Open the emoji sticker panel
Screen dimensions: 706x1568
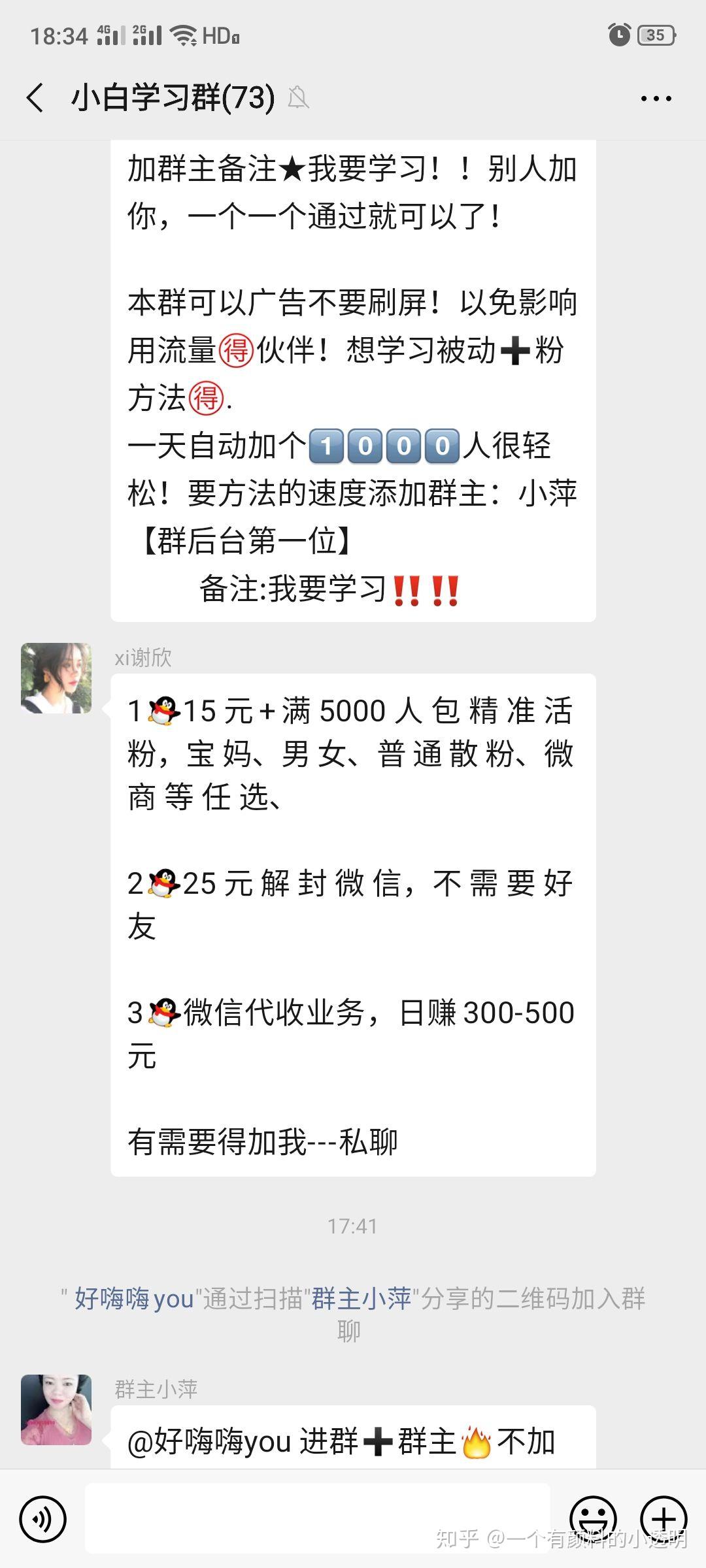click(593, 1518)
